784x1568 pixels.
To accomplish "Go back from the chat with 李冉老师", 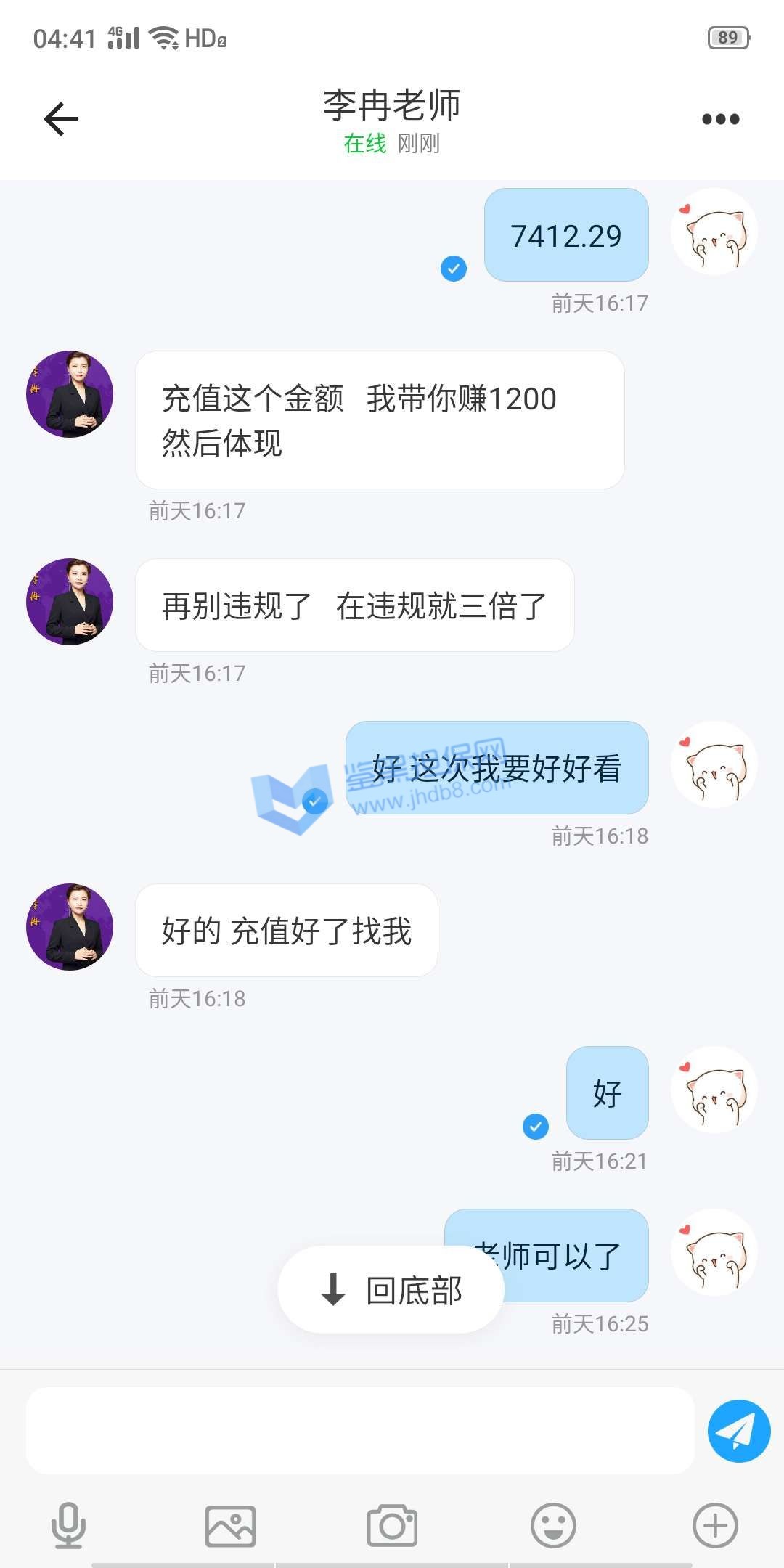I will pyautogui.click(x=61, y=119).
